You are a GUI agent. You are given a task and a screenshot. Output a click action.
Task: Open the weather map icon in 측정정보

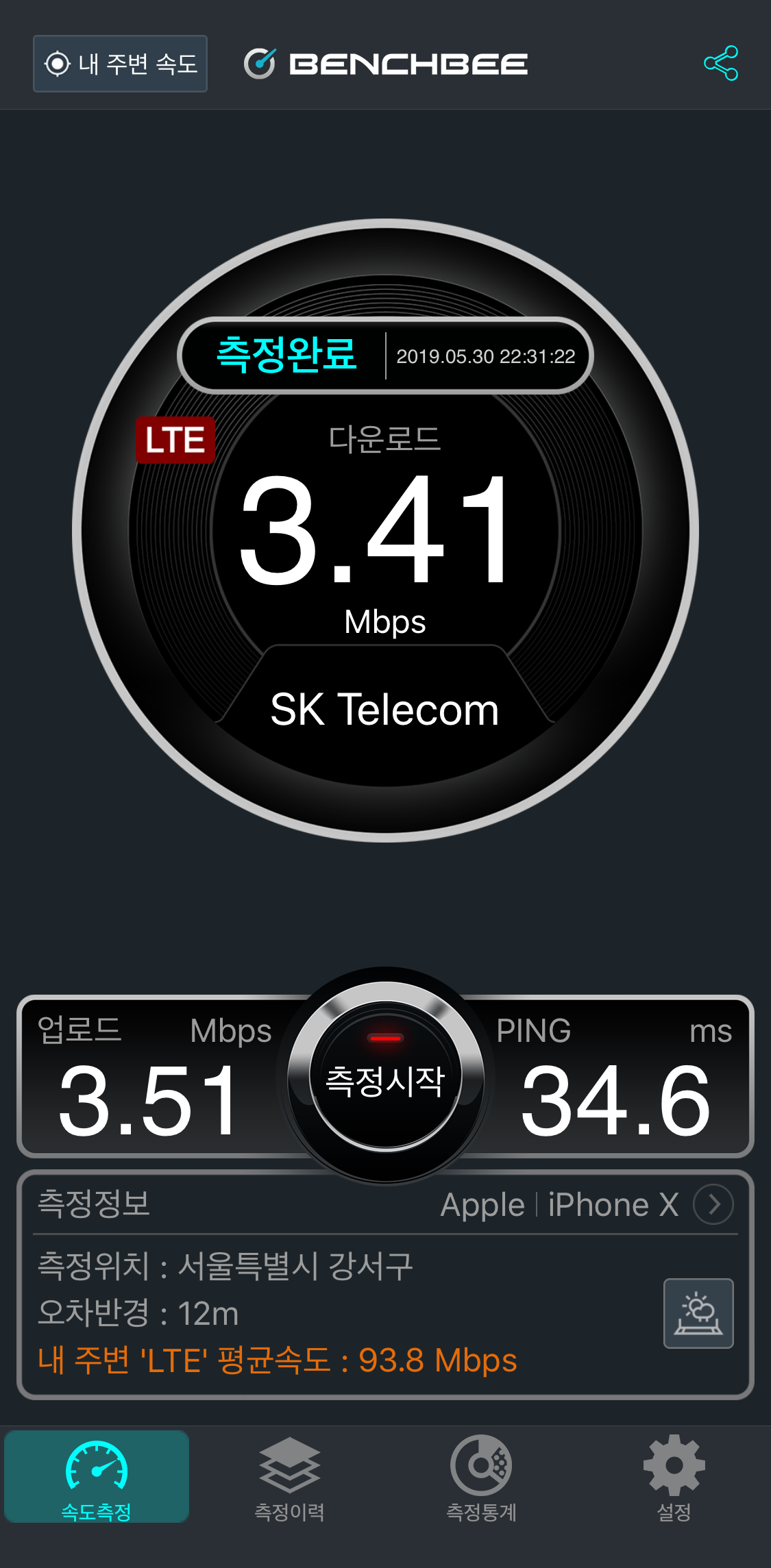point(698,1313)
